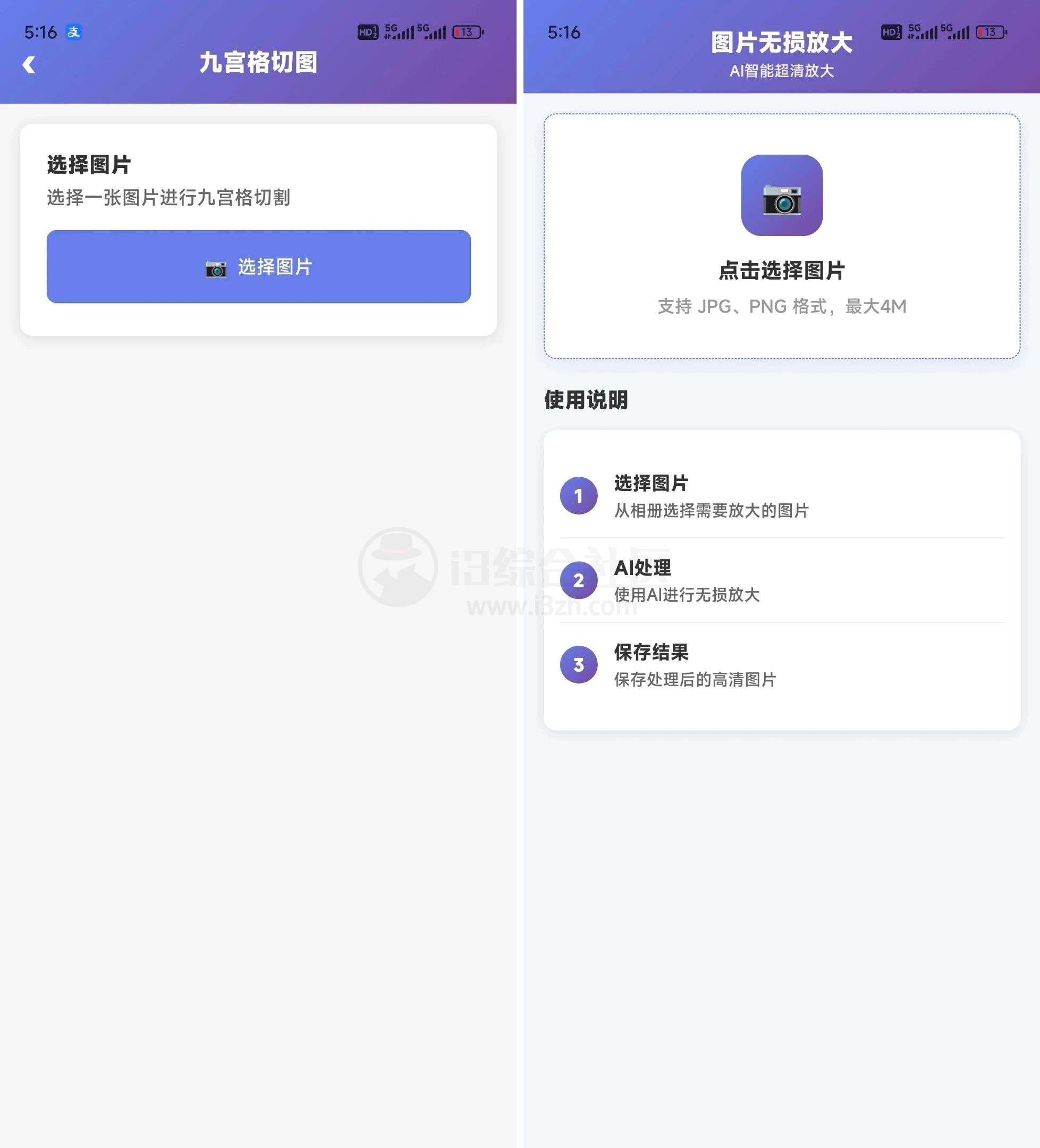Click the 使用说明 section heading
Image resolution: width=1040 pixels, height=1148 pixels.
(x=586, y=400)
